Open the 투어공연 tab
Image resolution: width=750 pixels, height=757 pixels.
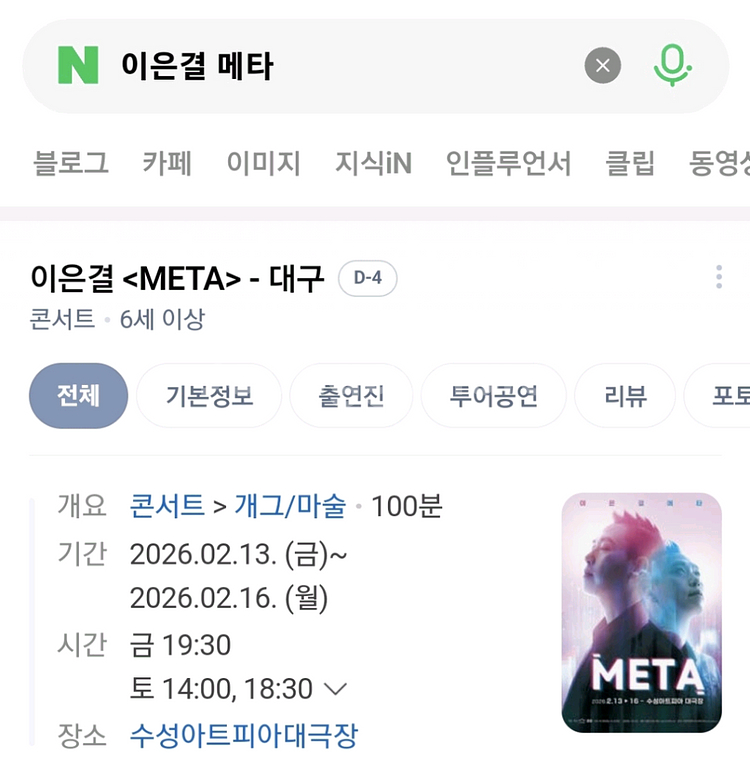tap(493, 395)
